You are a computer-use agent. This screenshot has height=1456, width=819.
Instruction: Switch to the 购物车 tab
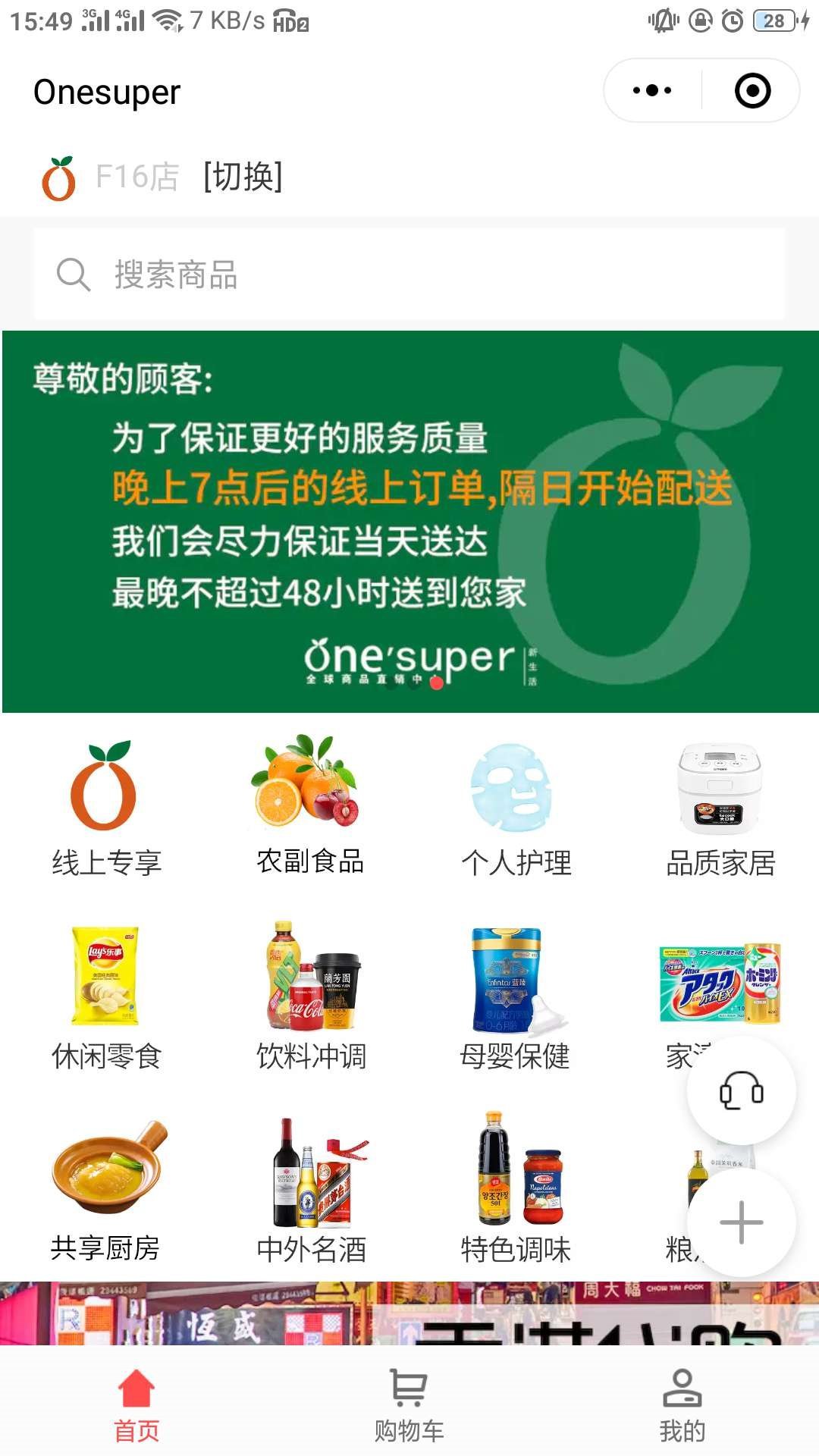(409, 1404)
